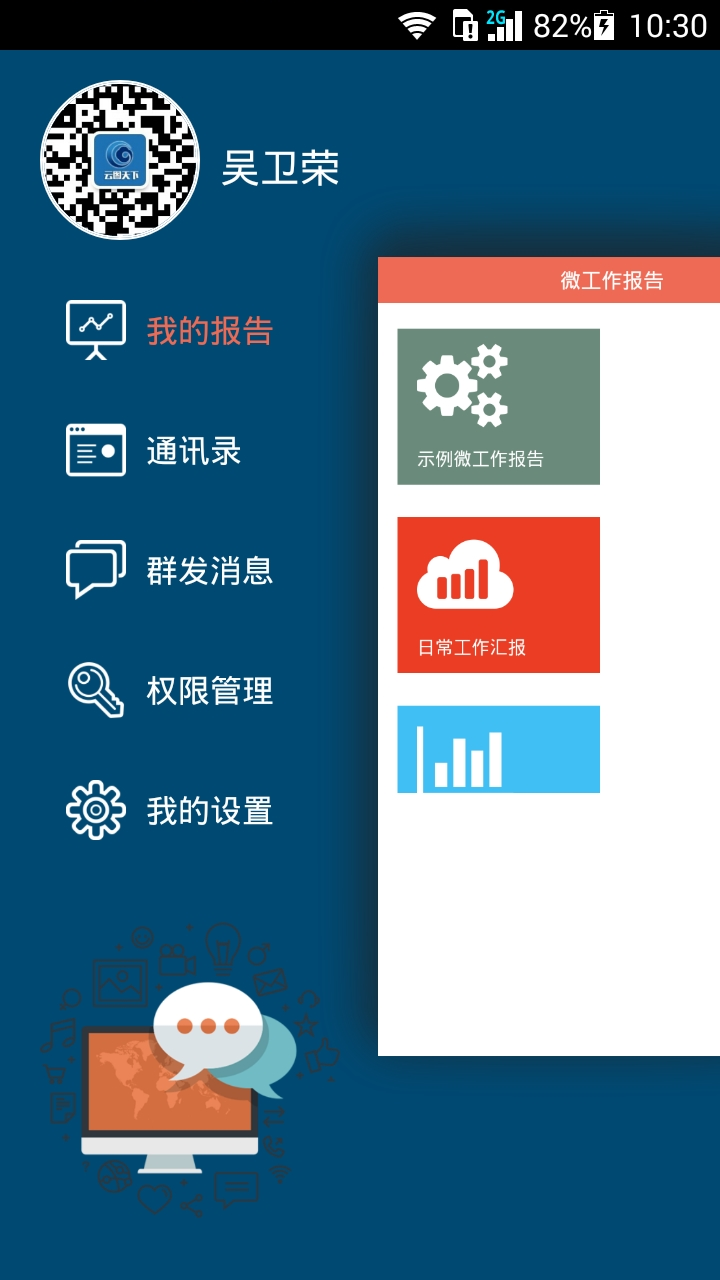720x1280 pixels.
Task: Open the 示例微工作报告 tile
Action: tap(498, 407)
